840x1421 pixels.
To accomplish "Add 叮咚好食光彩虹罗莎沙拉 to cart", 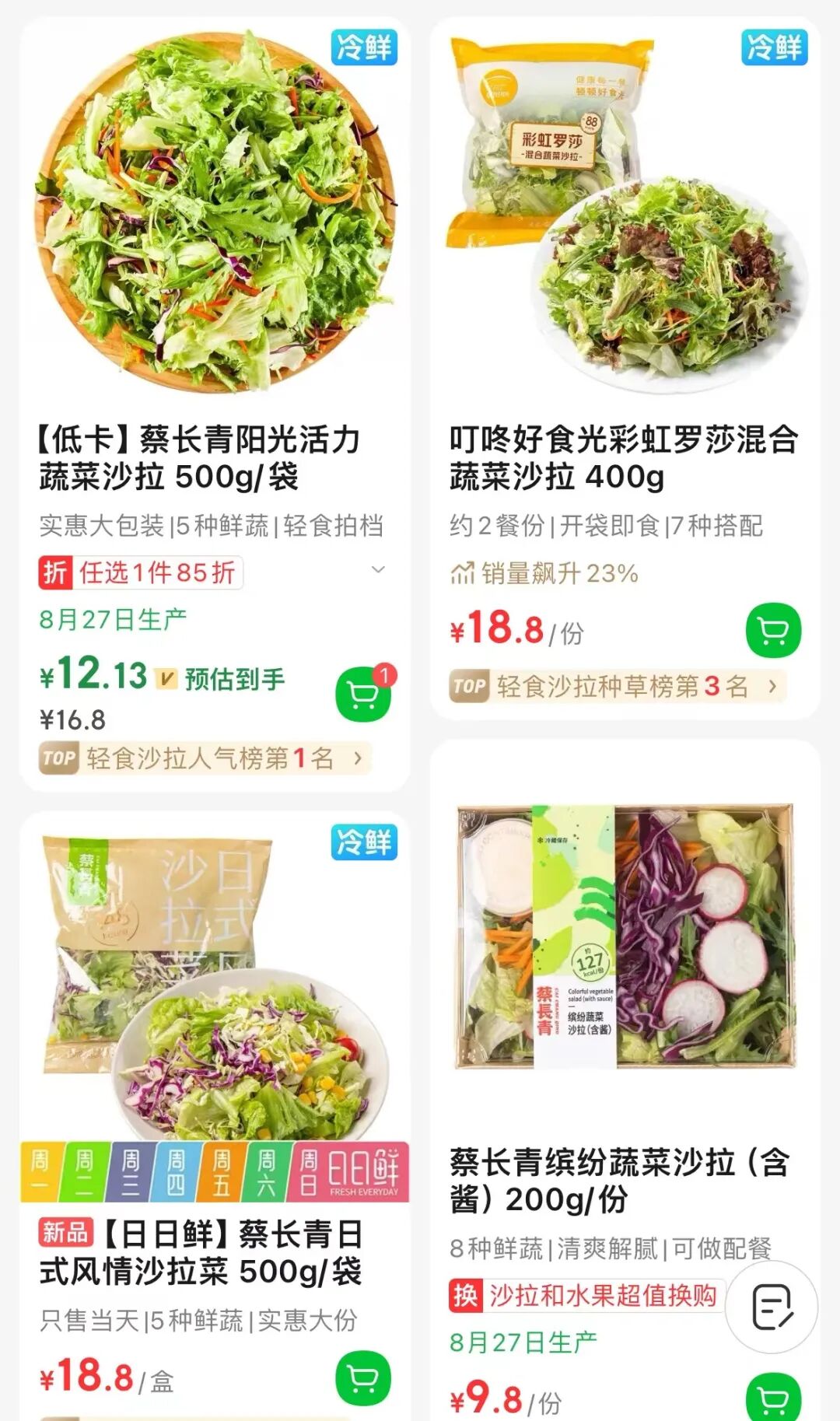I will 773,630.
